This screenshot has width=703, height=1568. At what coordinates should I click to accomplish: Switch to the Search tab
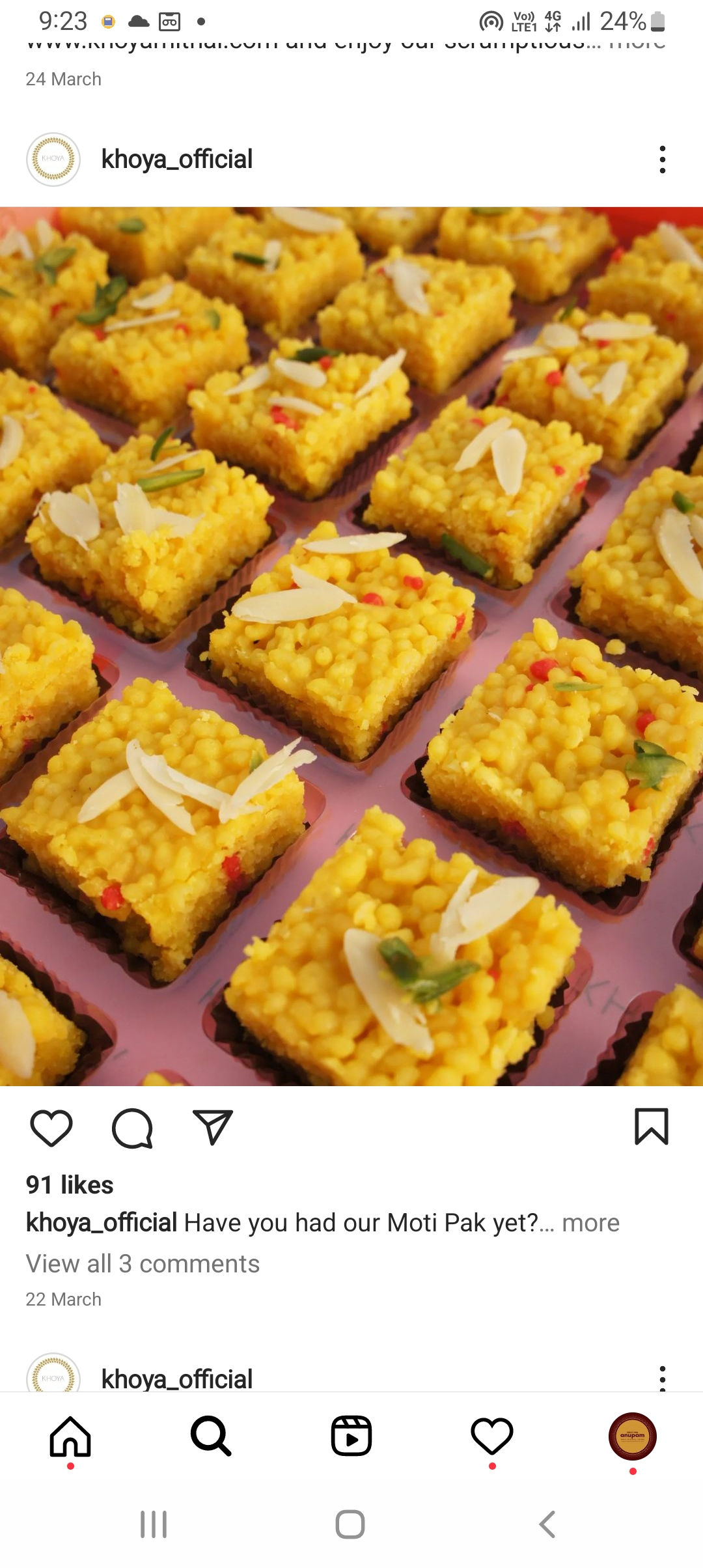211,1436
